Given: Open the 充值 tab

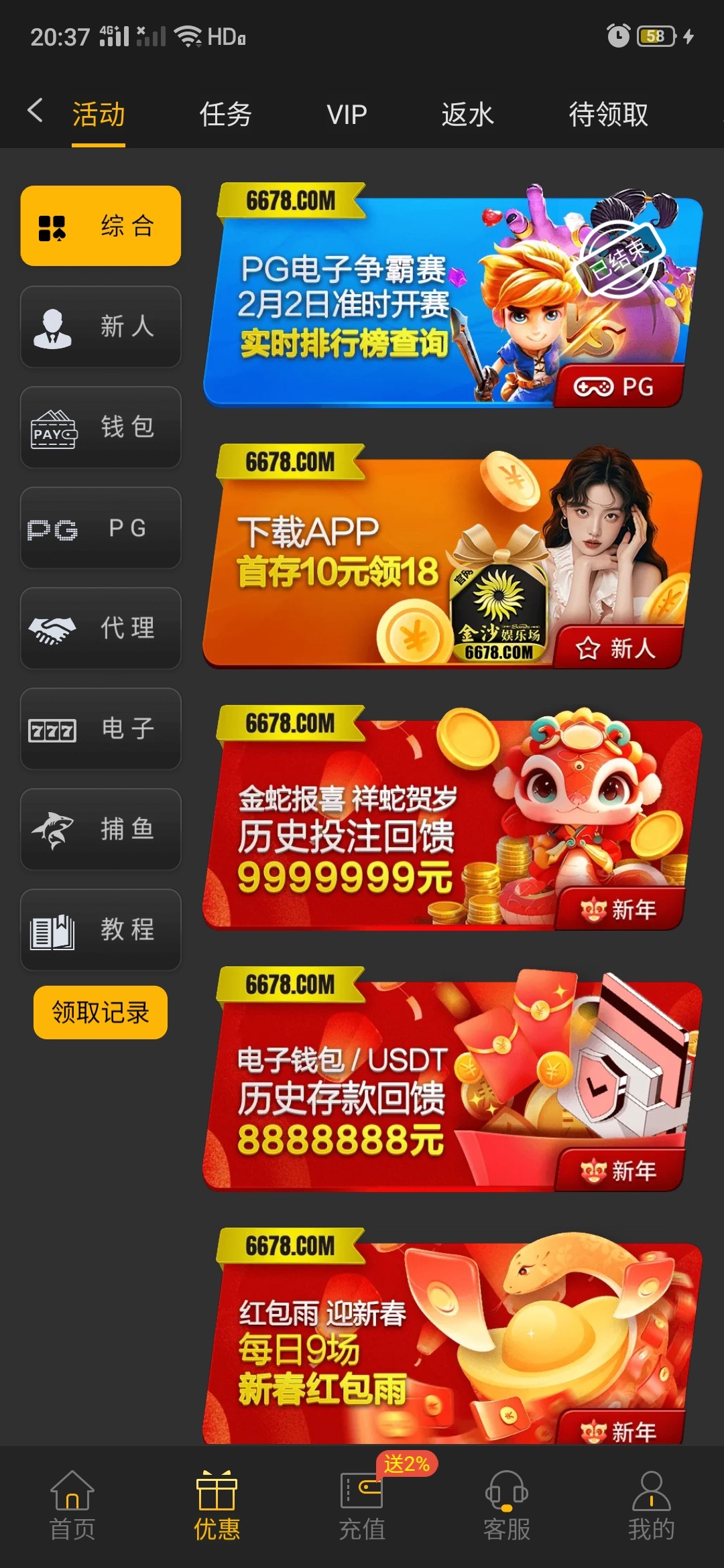Looking at the screenshot, I should tap(362, 1504).
